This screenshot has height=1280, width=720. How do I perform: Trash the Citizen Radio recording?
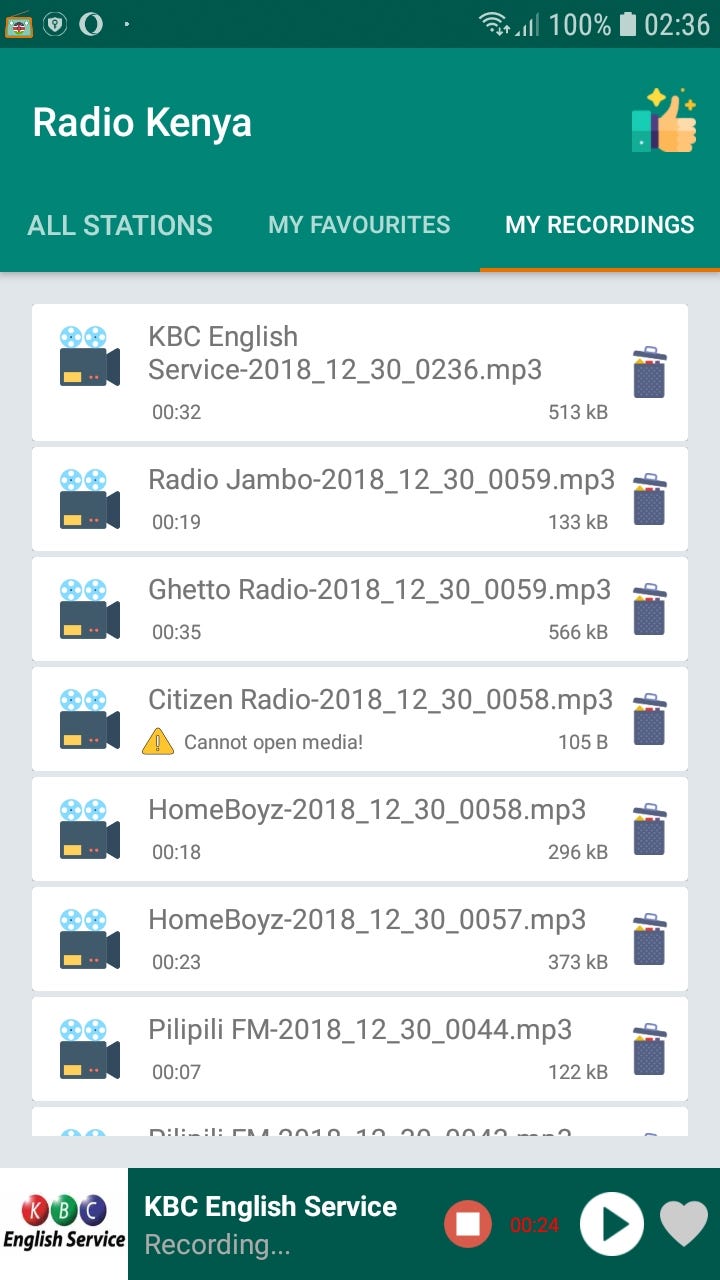650,719
